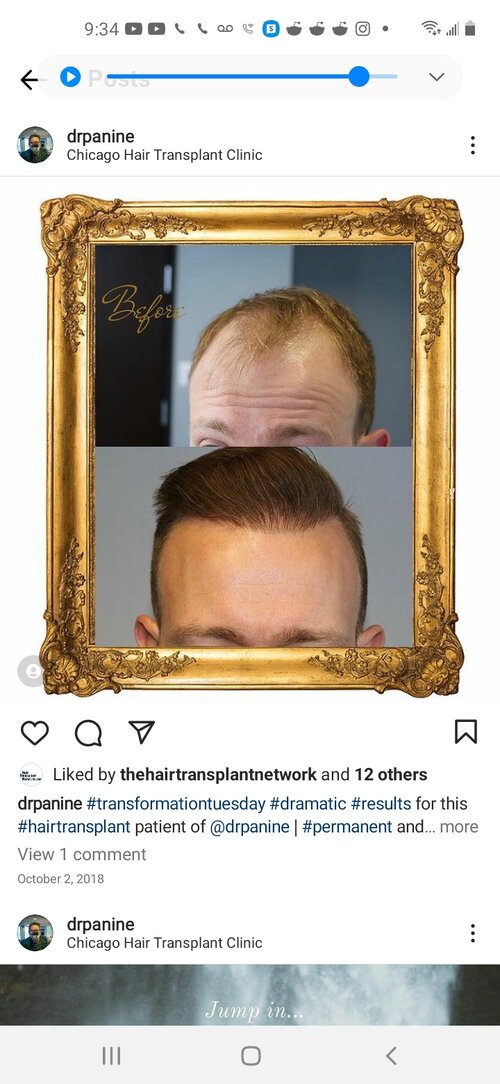Screen dimensions: 500x1084
Task: Go back using the top-left arrow
Action: (x=28, y=80)
